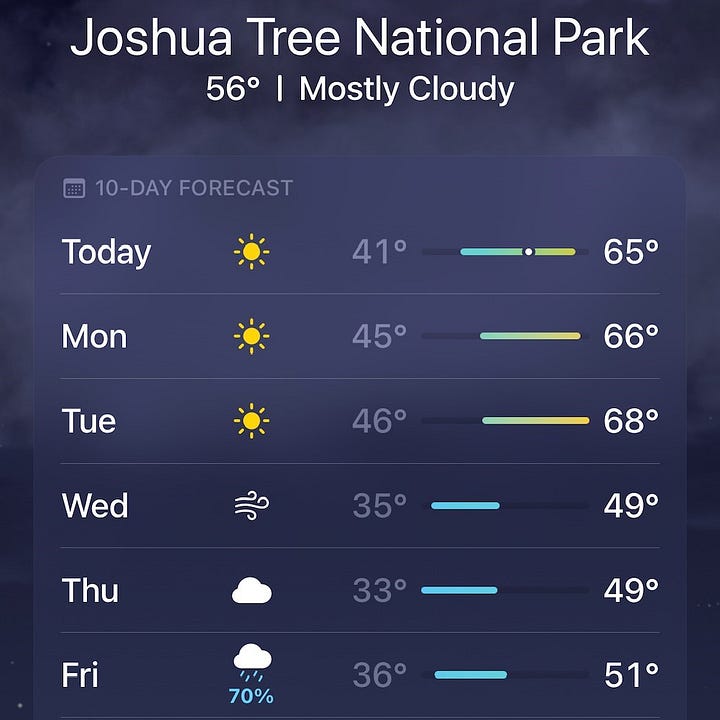The width and height of the screenshot is (720, 720).
Task: Open Today's forecast details
Action: pyautogui.click(x=360, y=252)
